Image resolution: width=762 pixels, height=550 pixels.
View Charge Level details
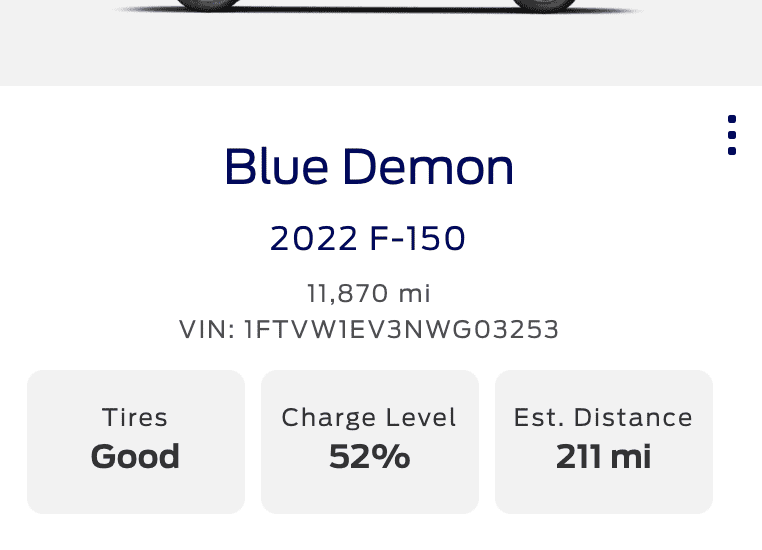coord(369,441)
